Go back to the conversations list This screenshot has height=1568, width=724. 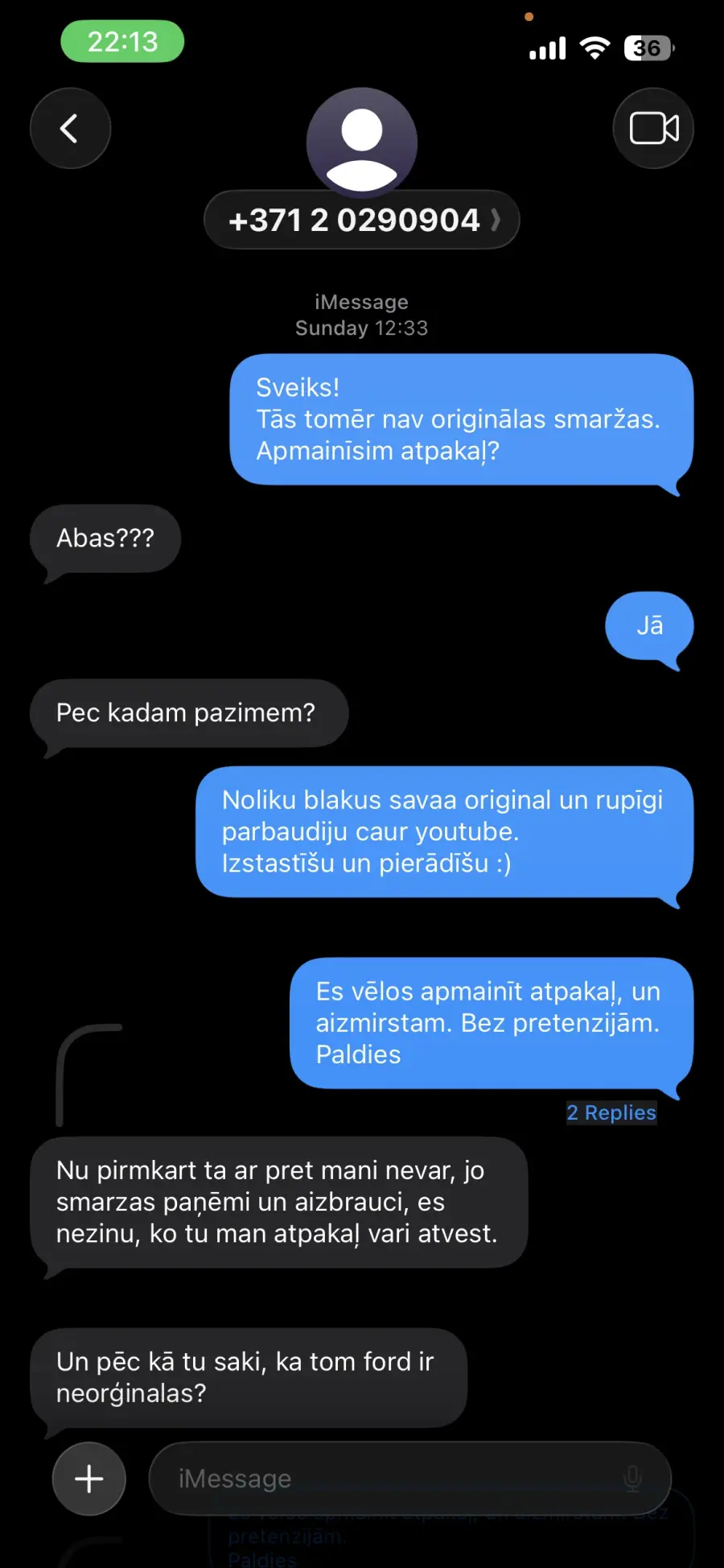tap(70, 128)
